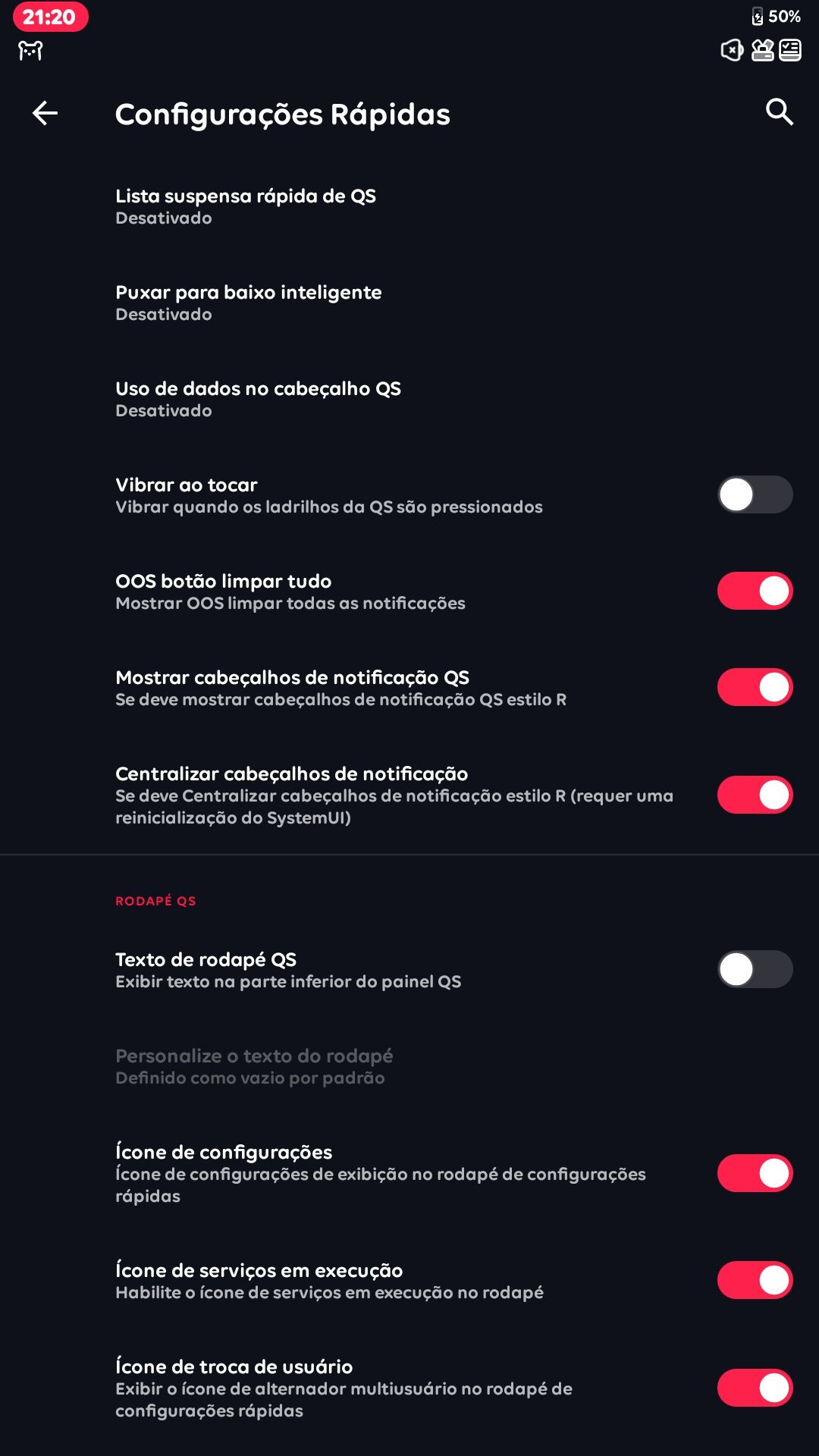Turn off Ícone de troca de usuário
The width and height of the screenshot is (819, 1456).
[755, 1388]
